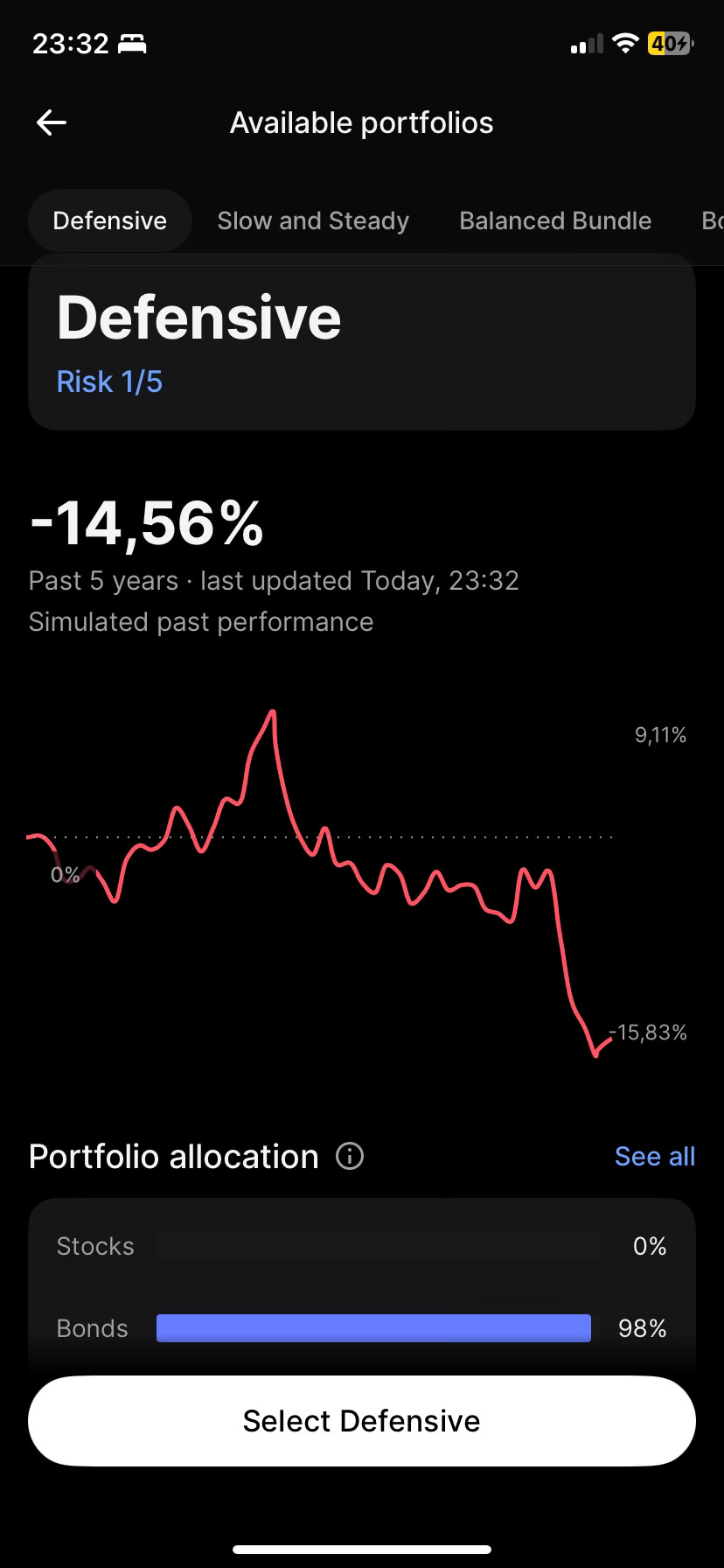724x1568 pixels.
Task: Select the Defensive tab
Action: (x=110, y=220)
